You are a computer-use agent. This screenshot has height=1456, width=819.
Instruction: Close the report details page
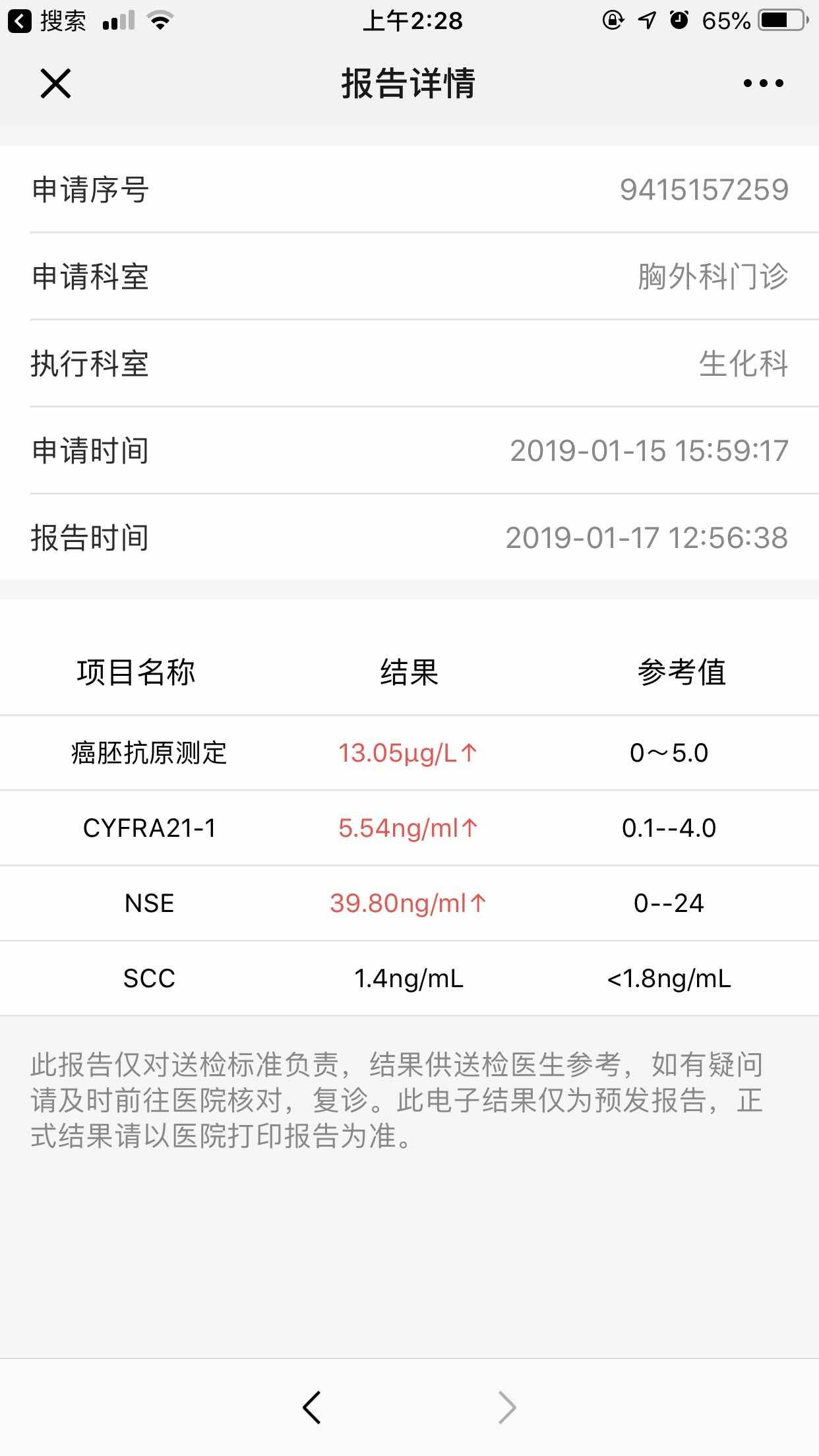point(55,84)
